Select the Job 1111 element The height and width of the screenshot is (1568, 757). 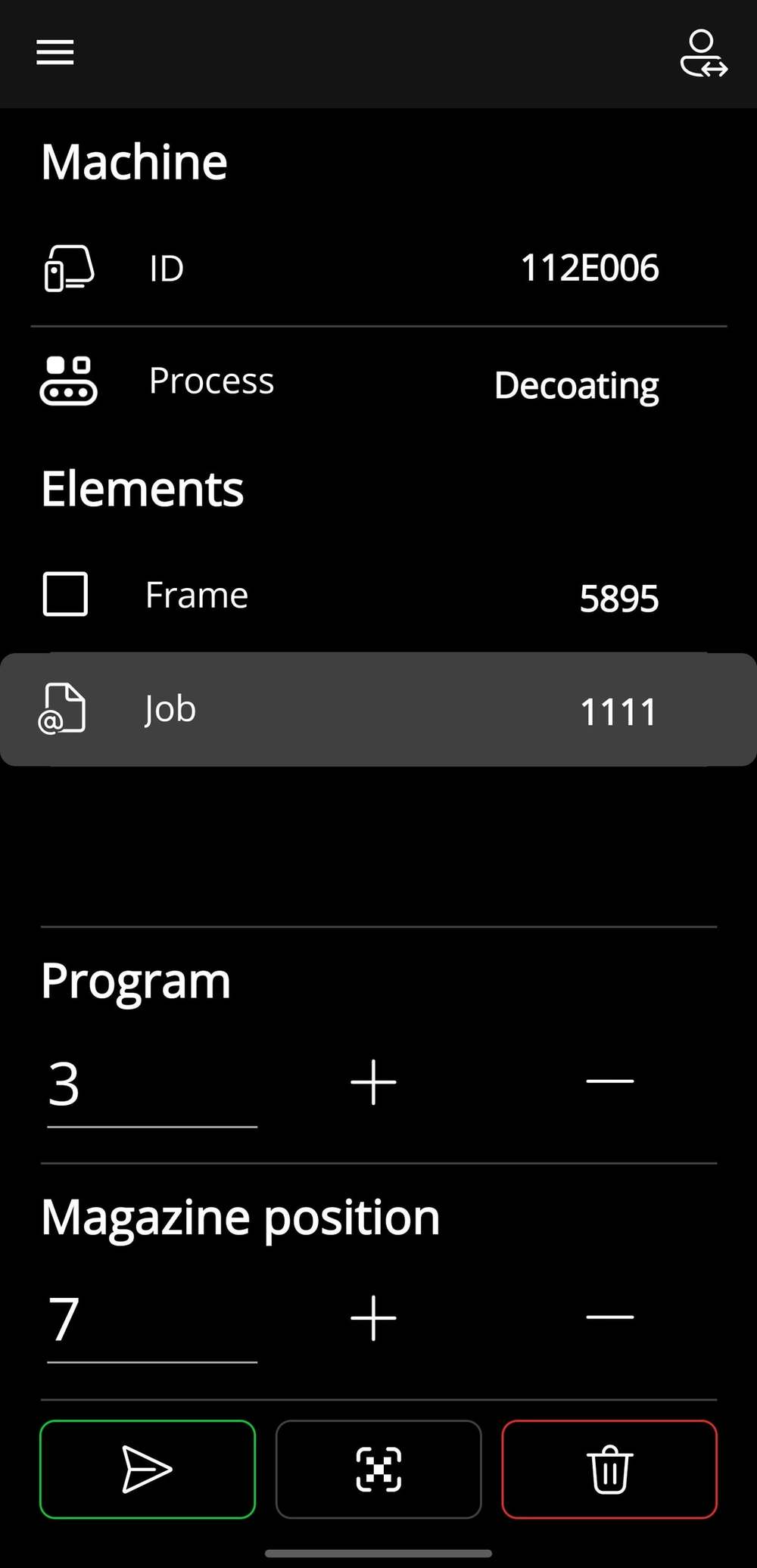(x=378, y=710)
